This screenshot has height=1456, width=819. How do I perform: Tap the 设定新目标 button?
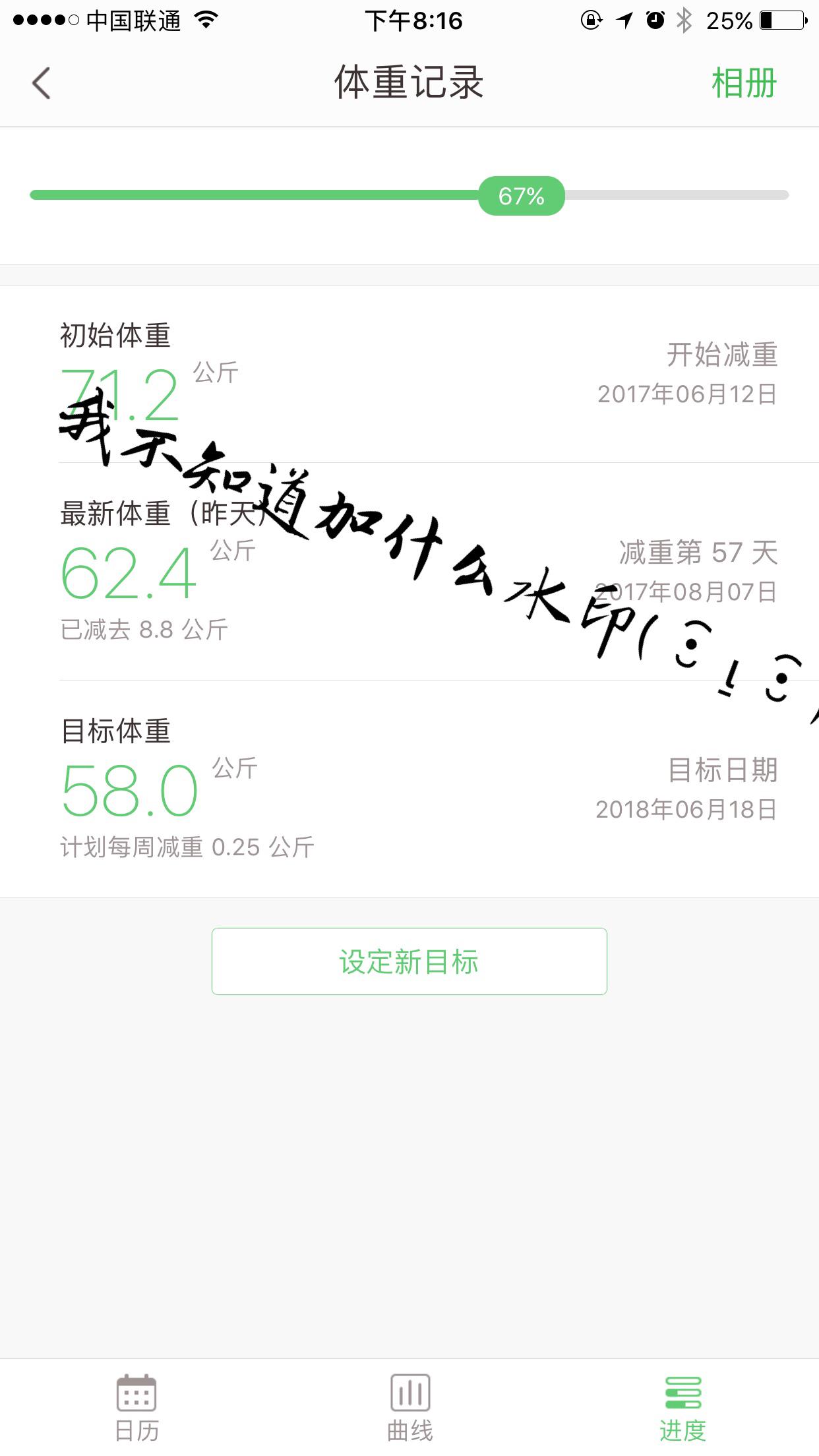[x=409, y=961]
